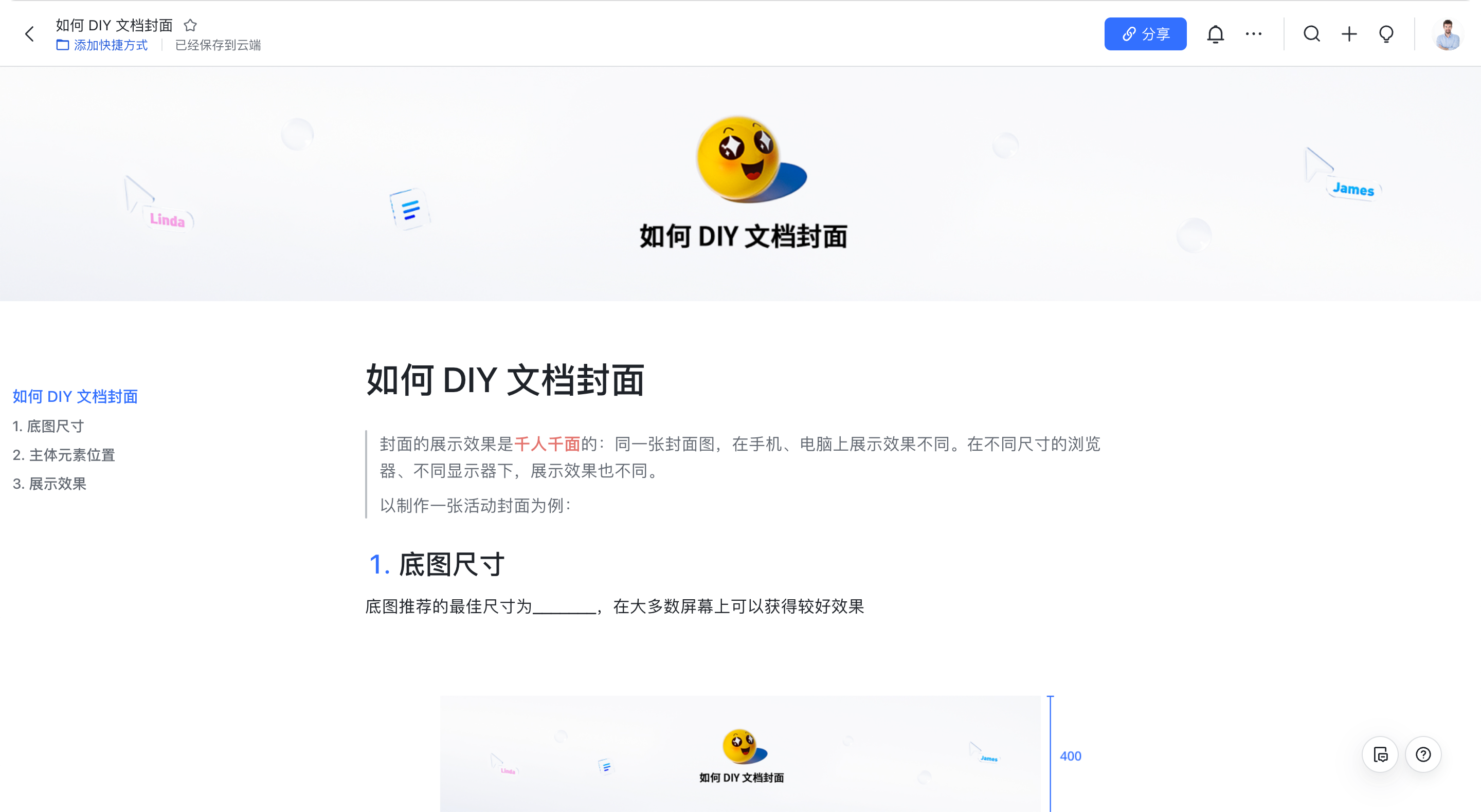Open the comments panel button
Viewport: 1481px width, 812px height.
point(1380,754)
